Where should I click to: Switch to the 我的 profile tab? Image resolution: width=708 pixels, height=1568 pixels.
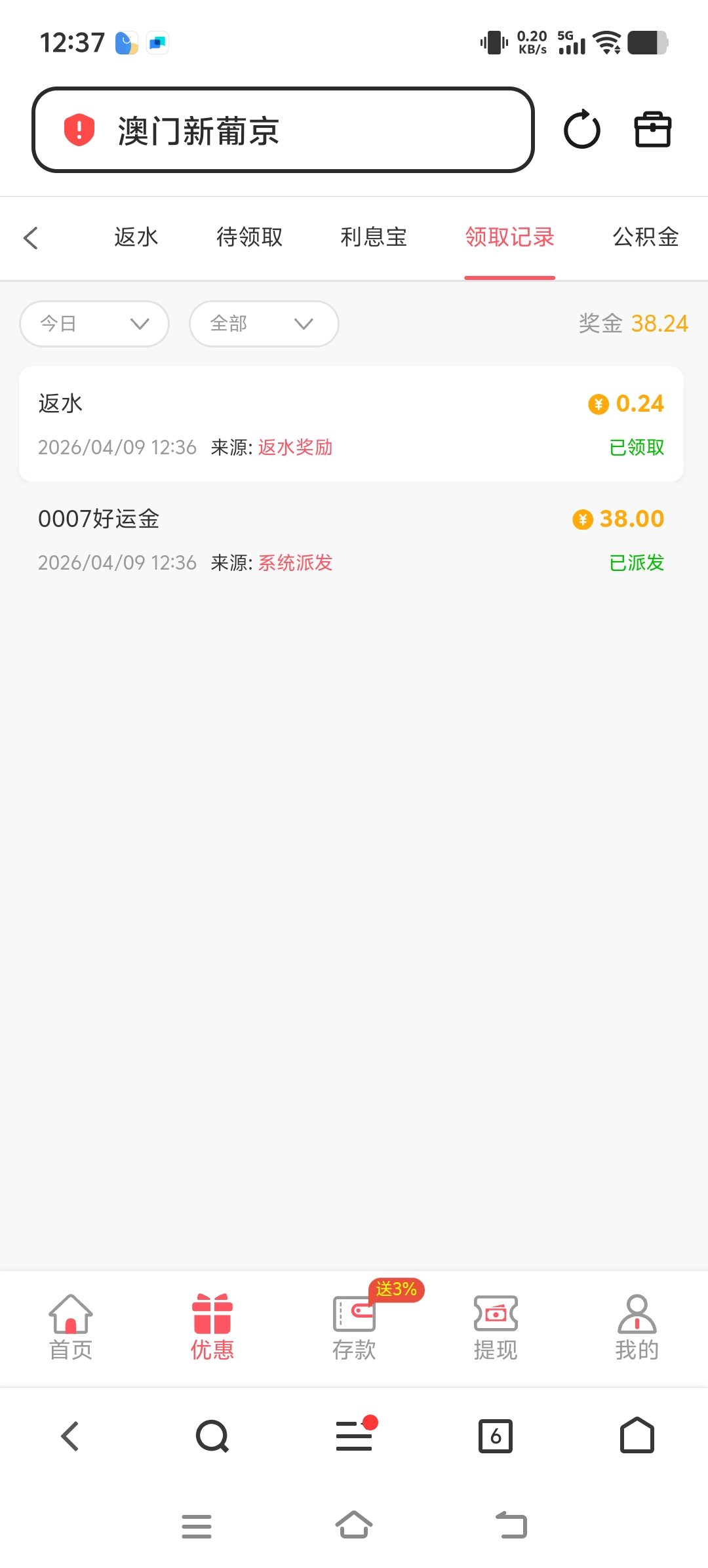coord(637,1327)
